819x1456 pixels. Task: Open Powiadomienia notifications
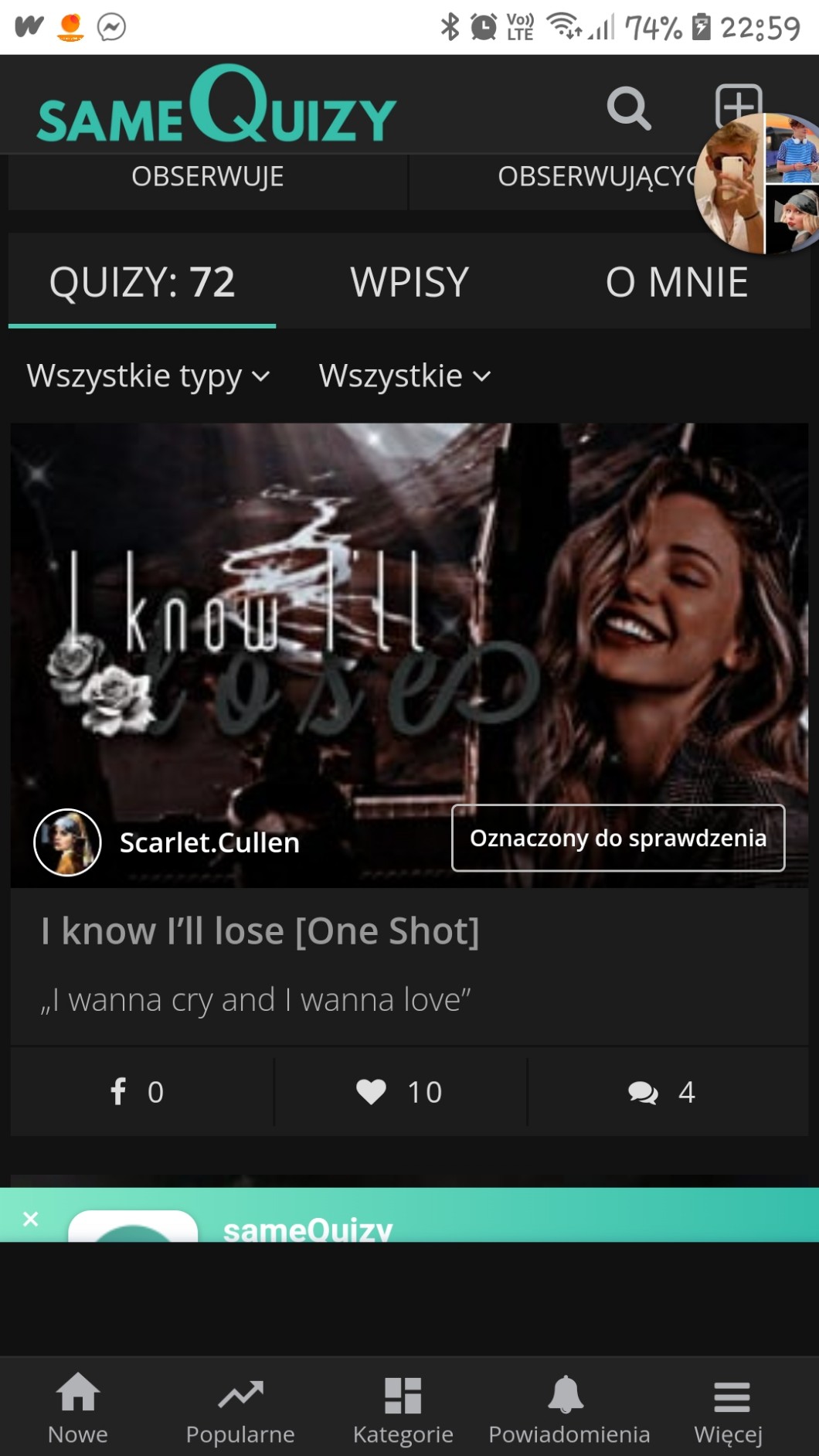click(569, 1408)
